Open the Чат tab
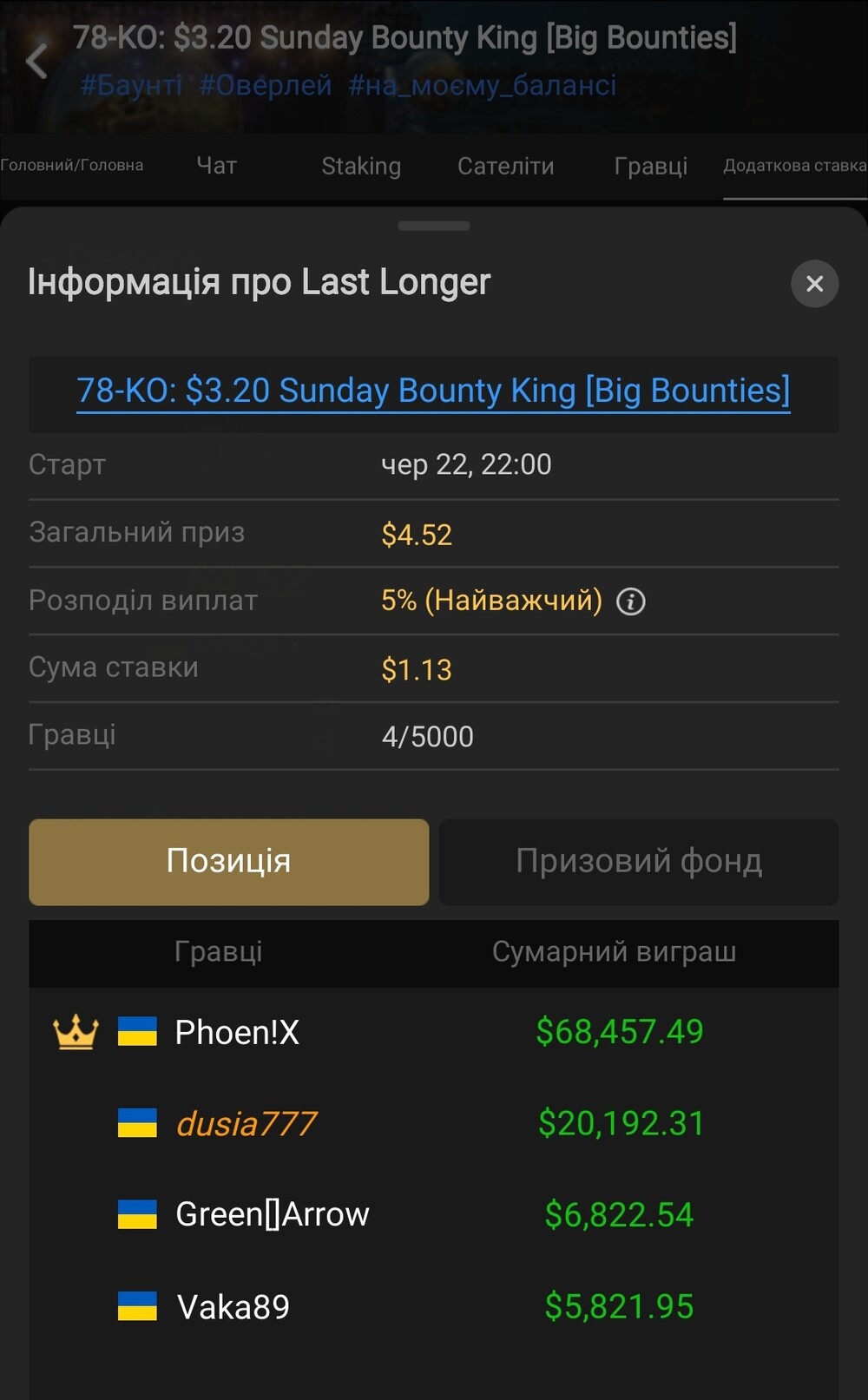This screenshot has width=868, height=1400. point(216,166)
